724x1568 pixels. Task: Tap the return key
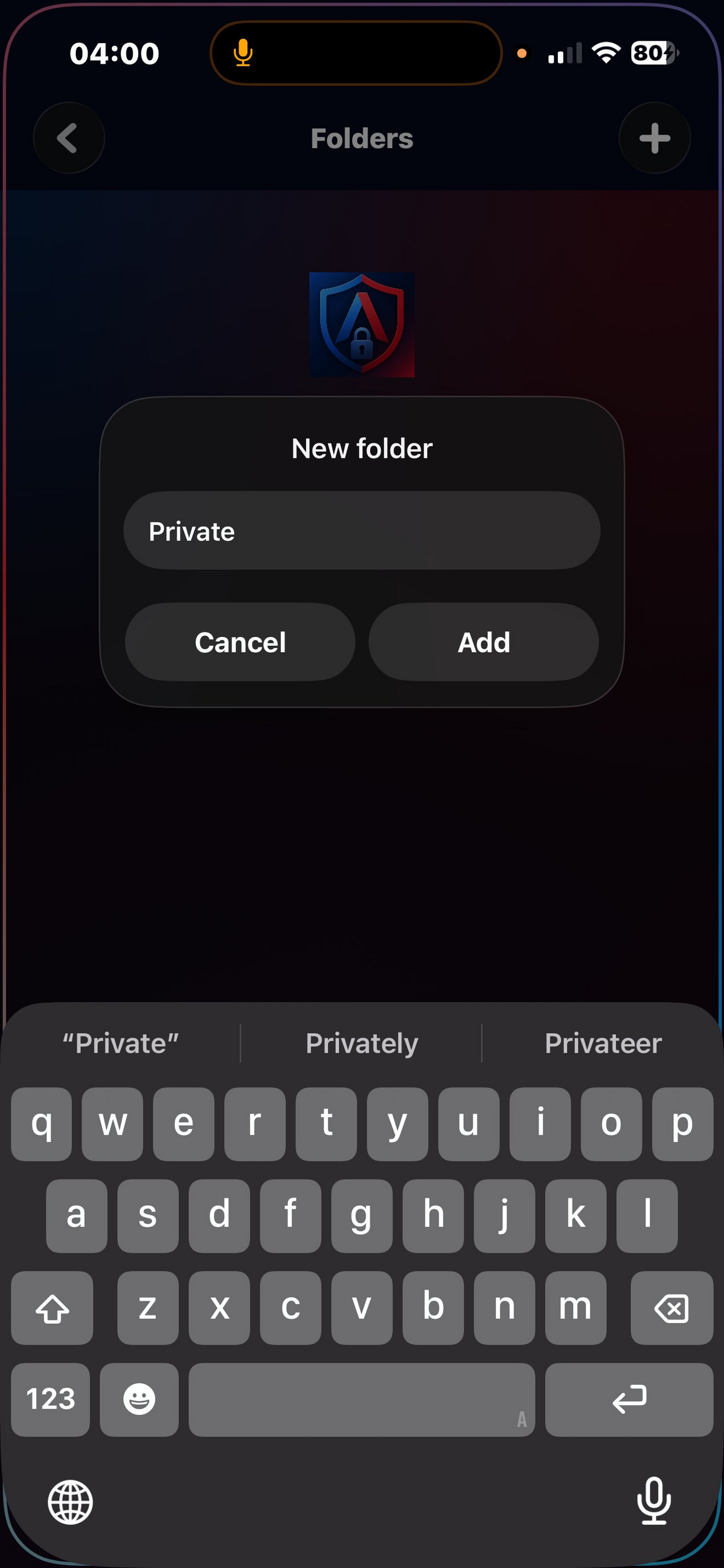[x=629, y=1401]
